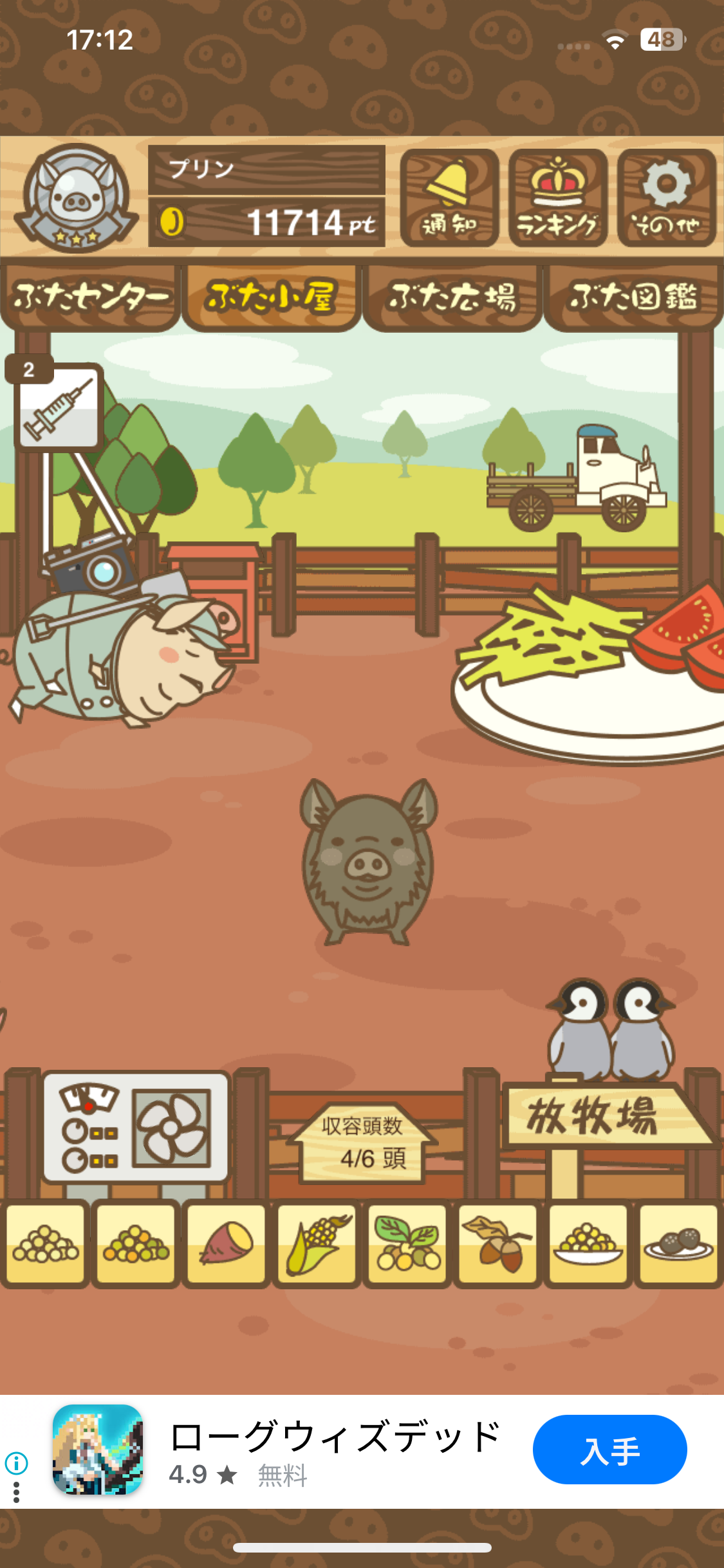Screen dimensions: 724x1568
Task: Tap the 入手 button on the ad
Action: pos(609,1450)
